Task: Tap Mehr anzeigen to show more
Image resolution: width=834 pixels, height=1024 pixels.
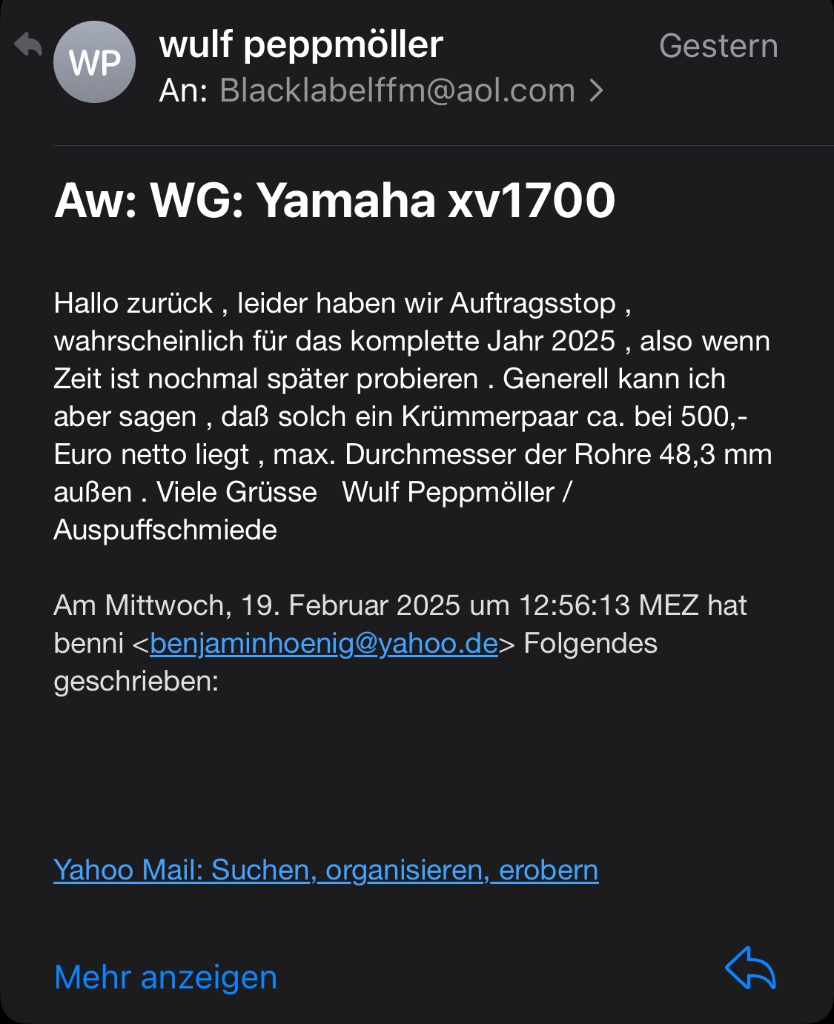Action: coord(165,976)
